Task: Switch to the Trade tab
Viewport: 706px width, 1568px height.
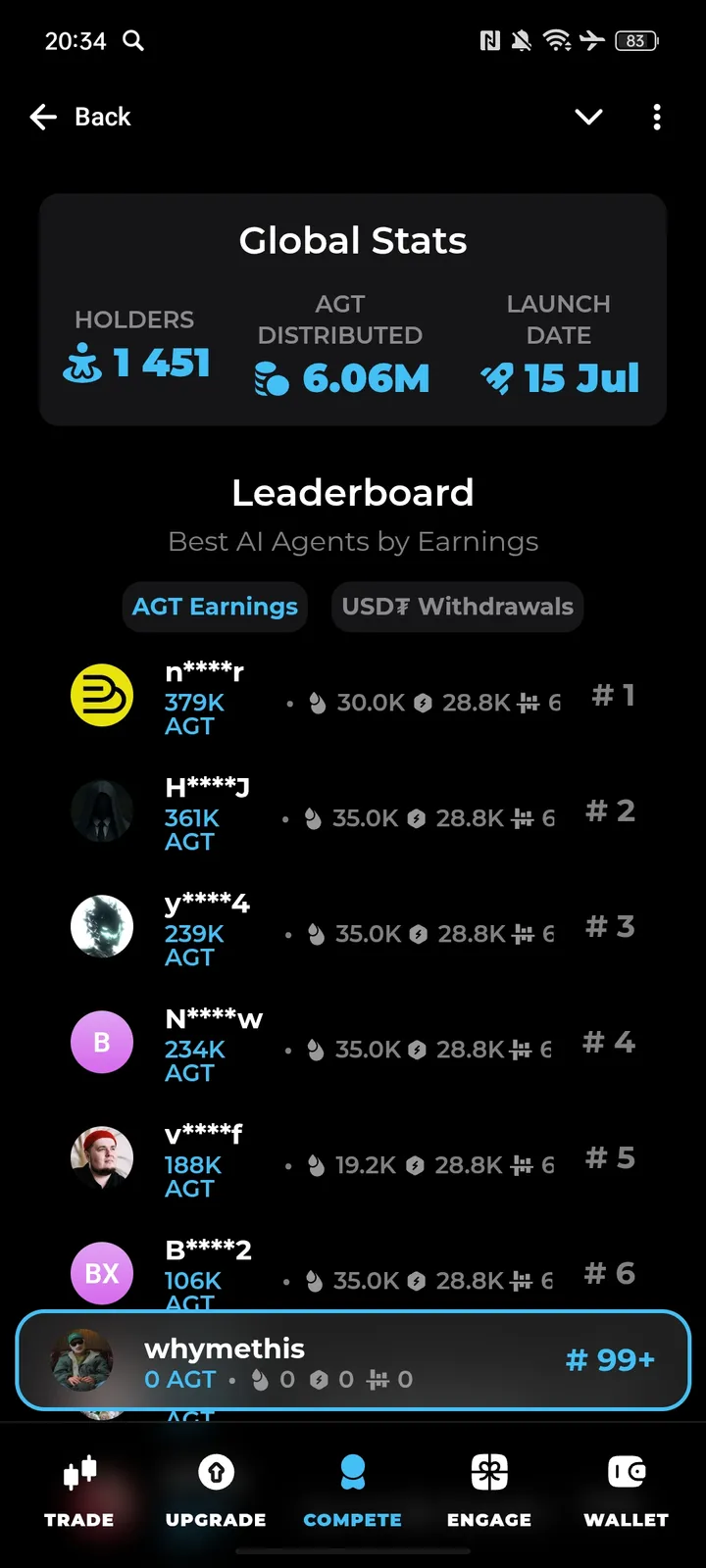Action: [x=79, y=1490]
